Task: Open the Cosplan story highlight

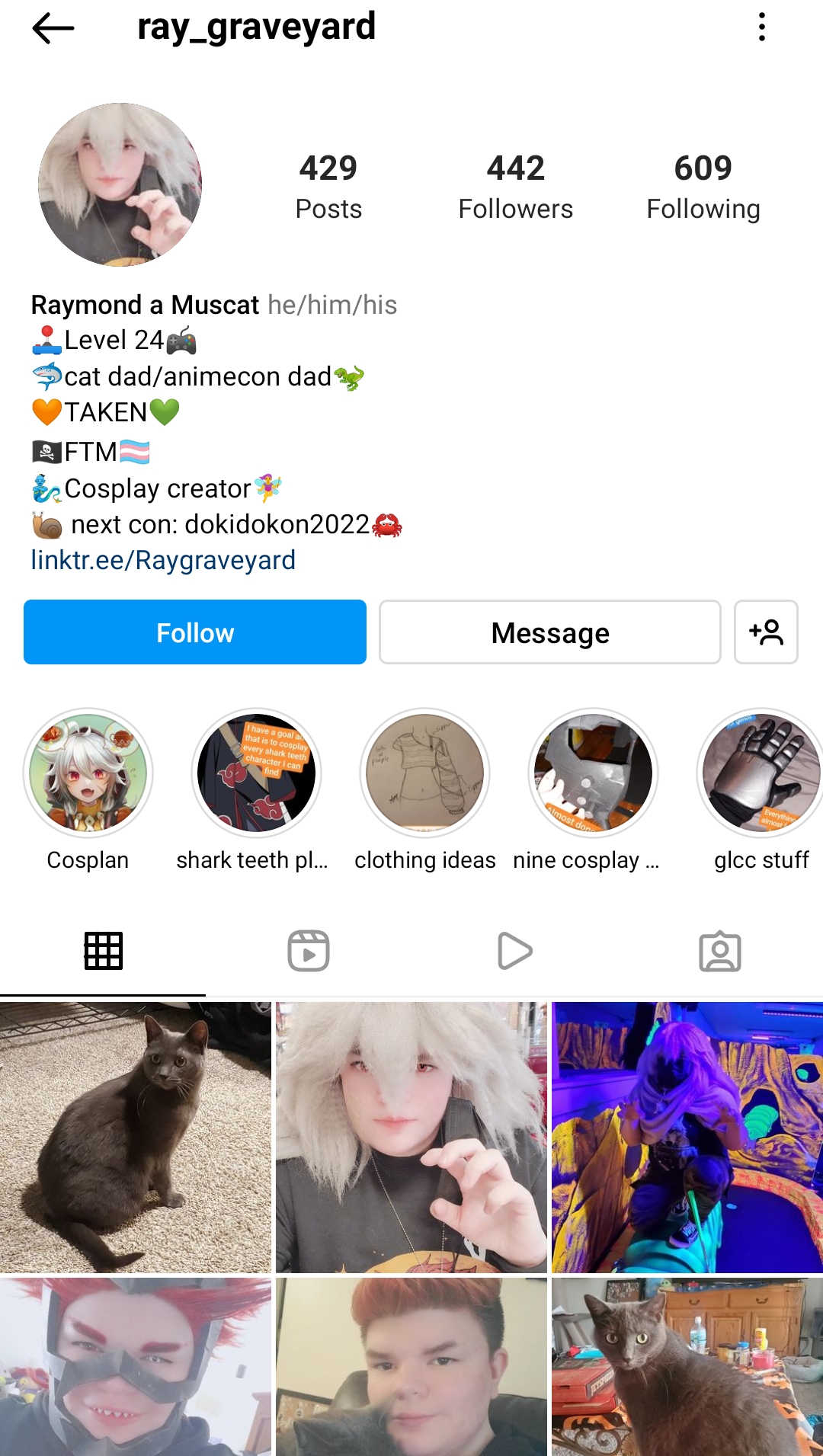Action: click(x=88, y=773)
